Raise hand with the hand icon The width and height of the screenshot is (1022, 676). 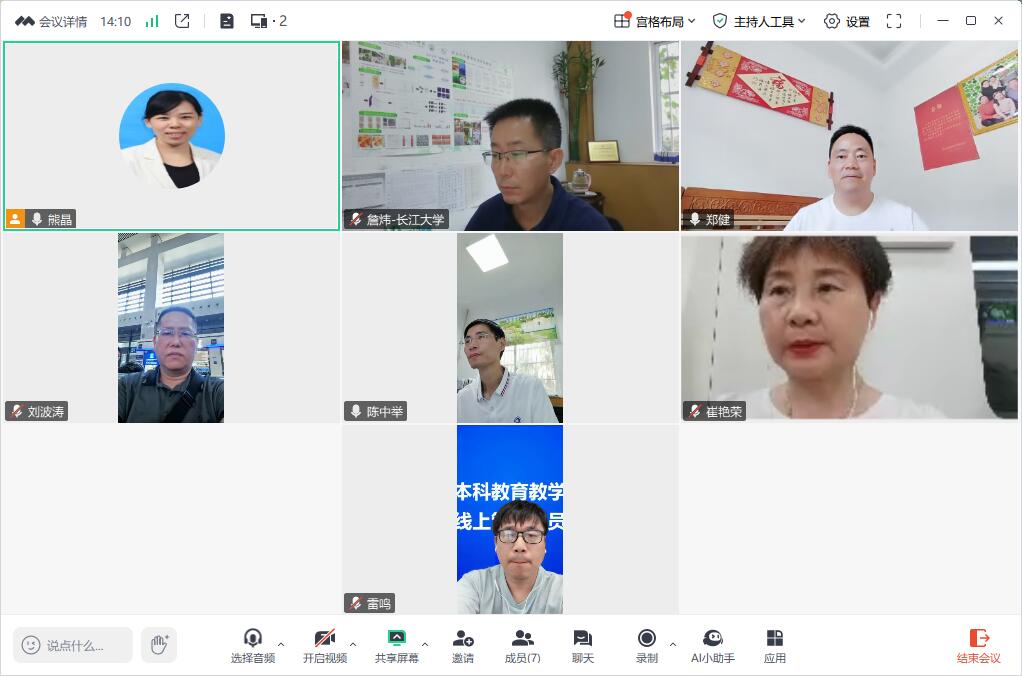click(159, 645)
